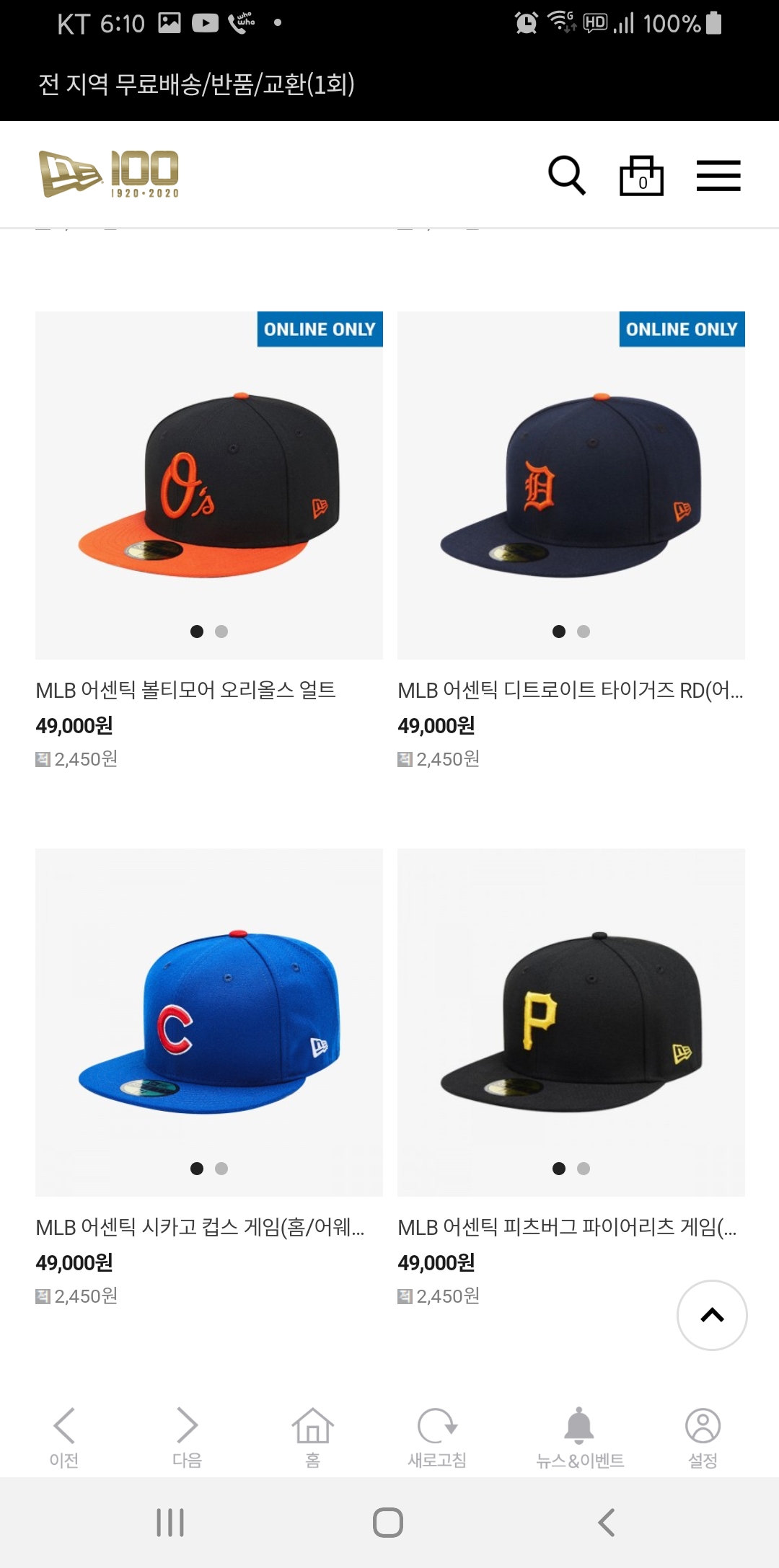Tap the system back button
The height and width of the screenshot is (1568, 779).
coord(607,1523)
